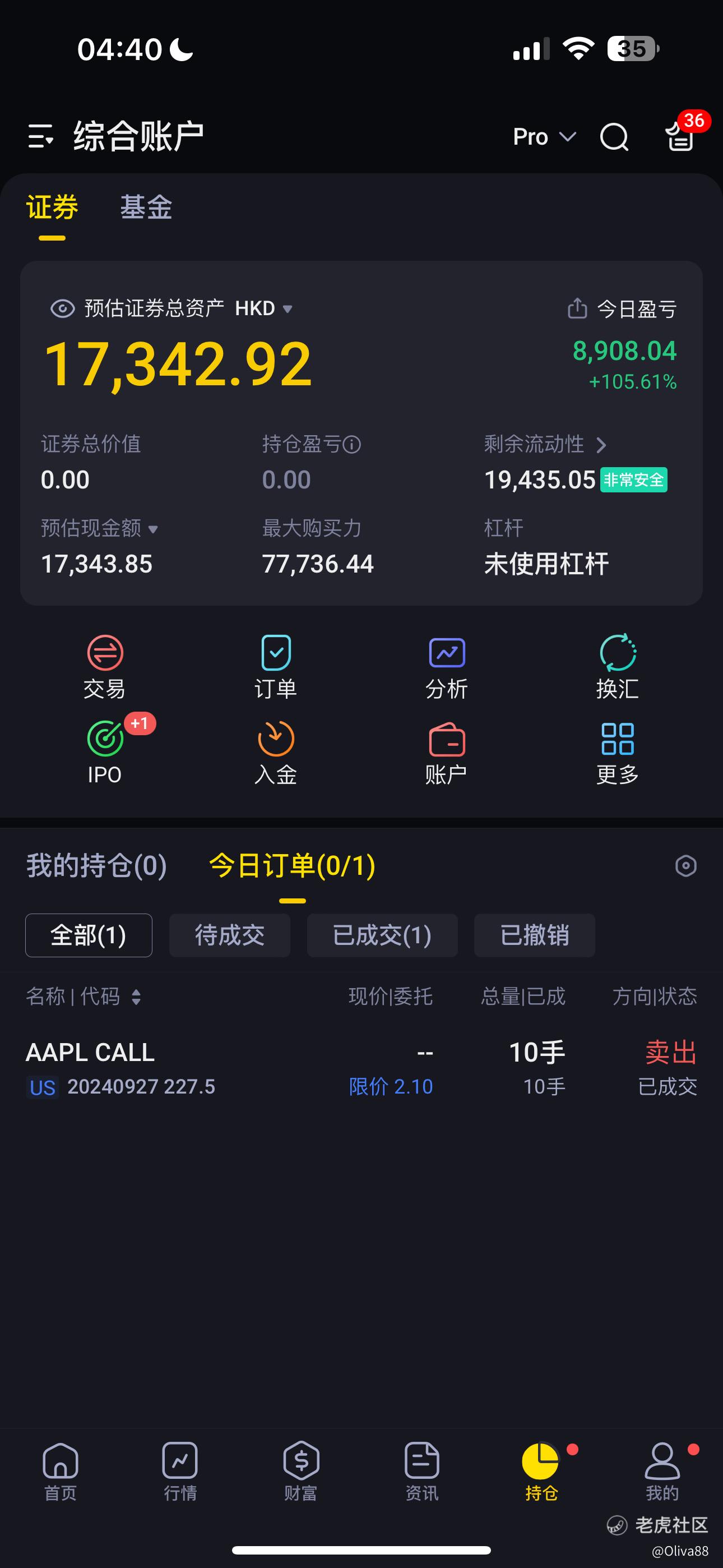
Task: Hide asset values with the eye icon
Action: pos(62,308)
